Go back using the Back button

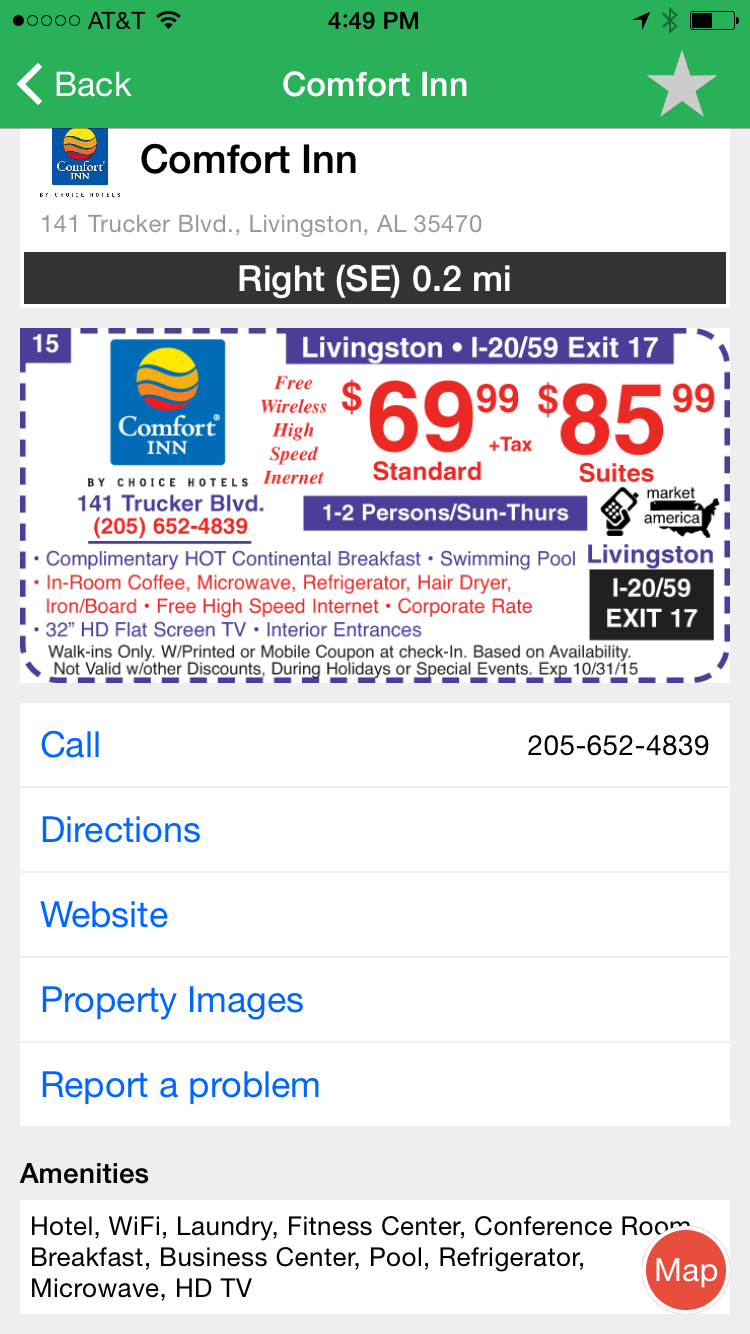pyautogui.click(x=75, y=85)
